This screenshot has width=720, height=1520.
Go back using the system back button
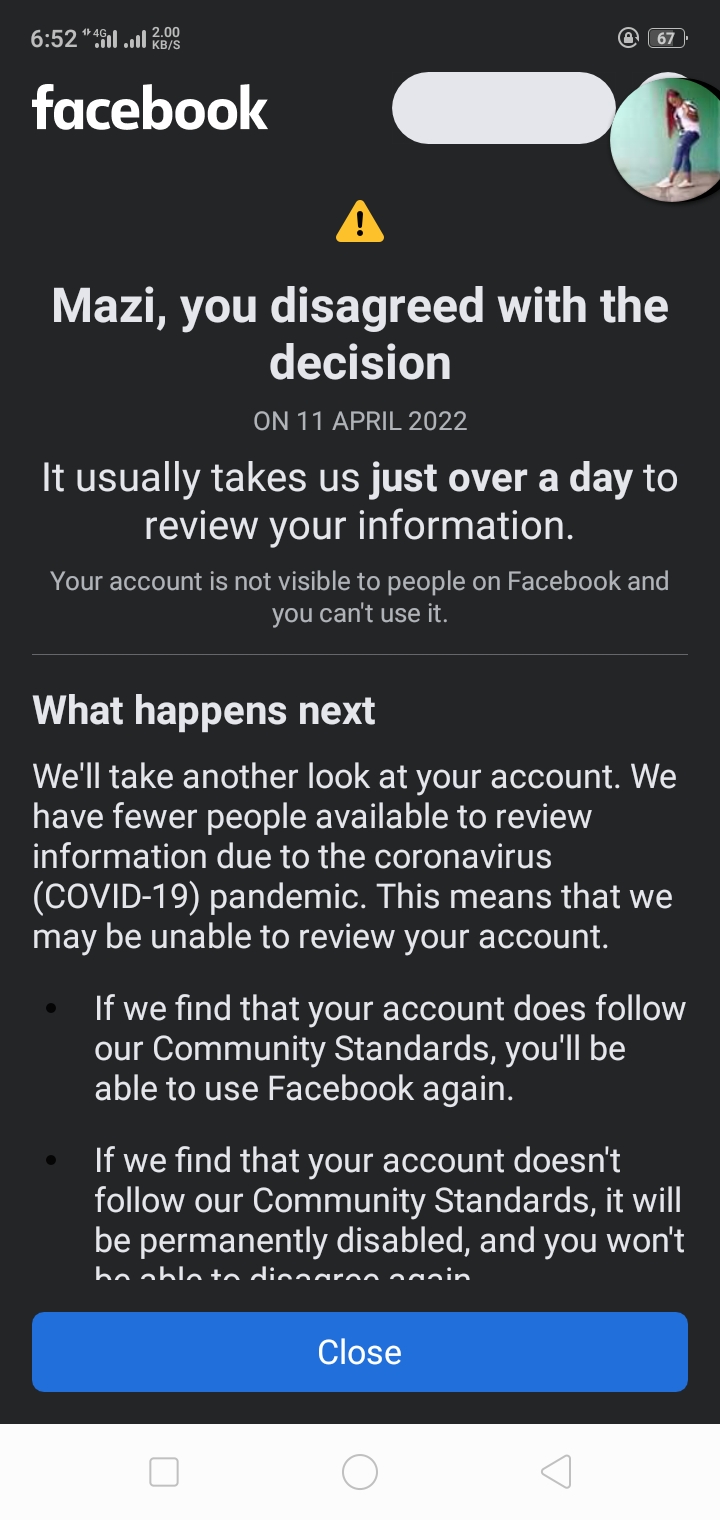pyautogui.click(x=556, y=1472)
